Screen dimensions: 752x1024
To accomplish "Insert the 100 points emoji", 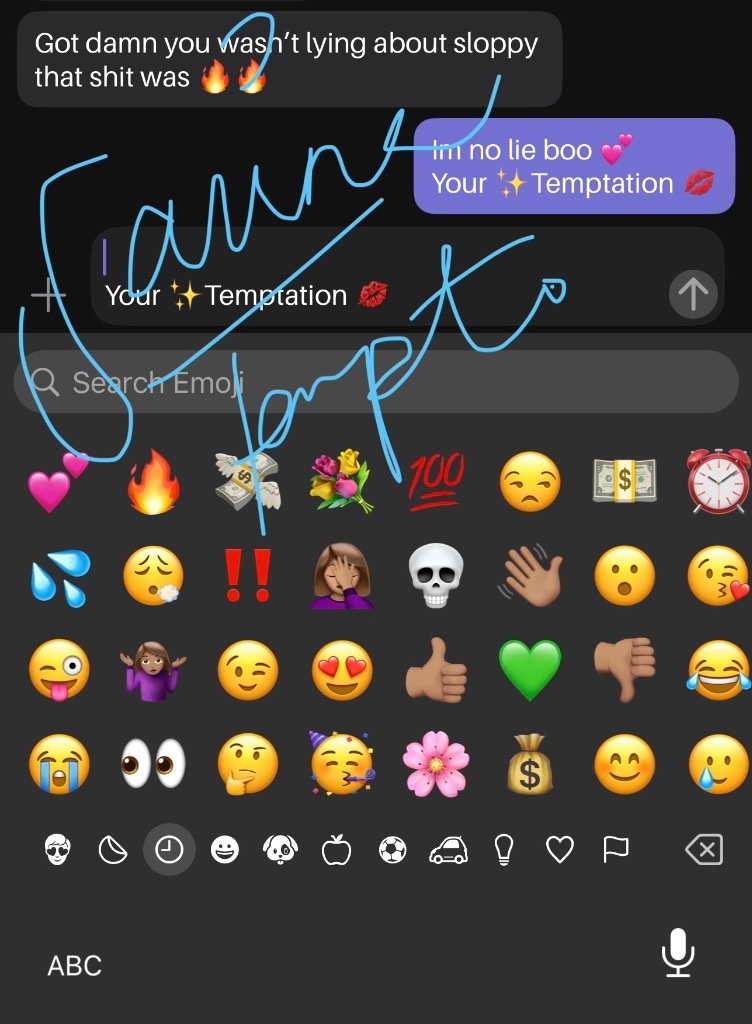I will click(436, 481).
